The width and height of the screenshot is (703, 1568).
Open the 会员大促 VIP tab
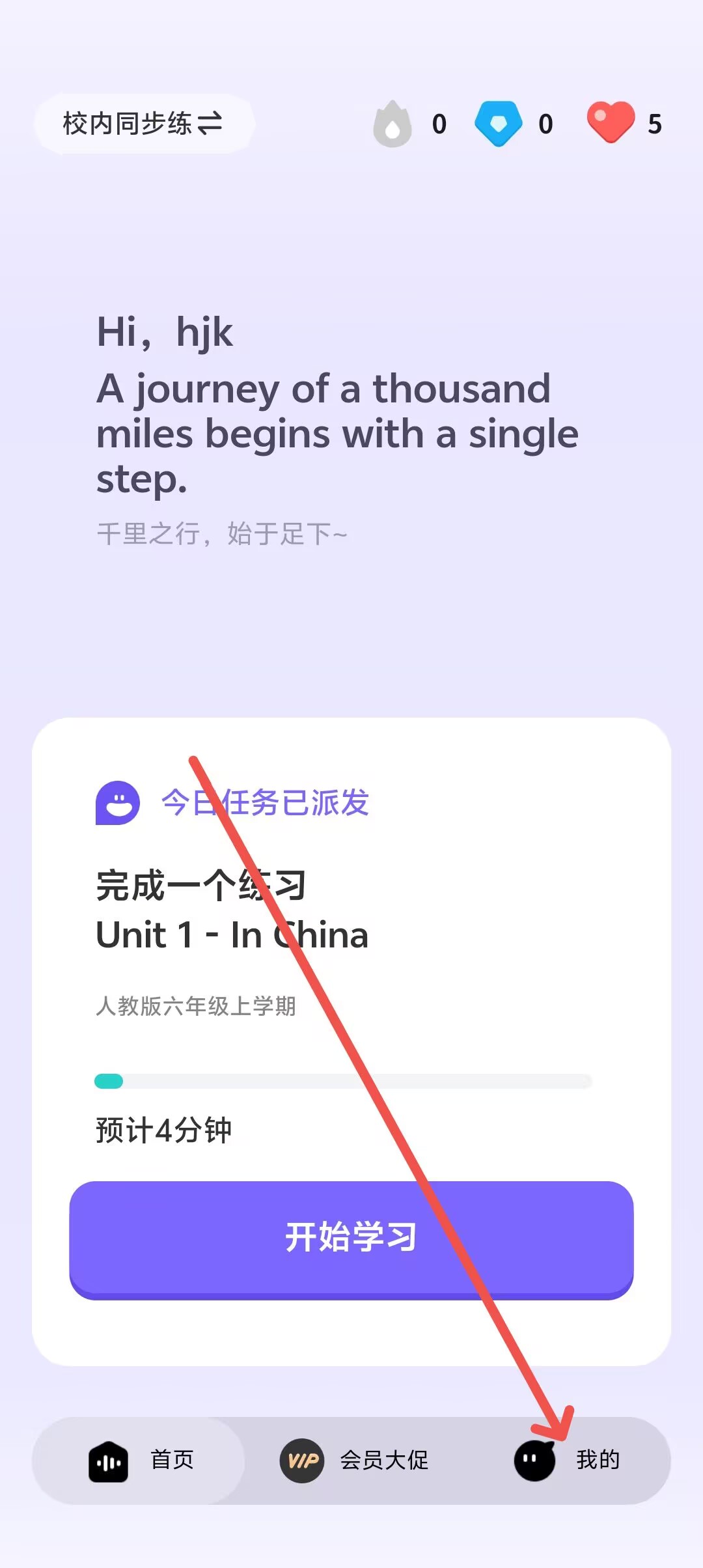tap(354, 1460)
